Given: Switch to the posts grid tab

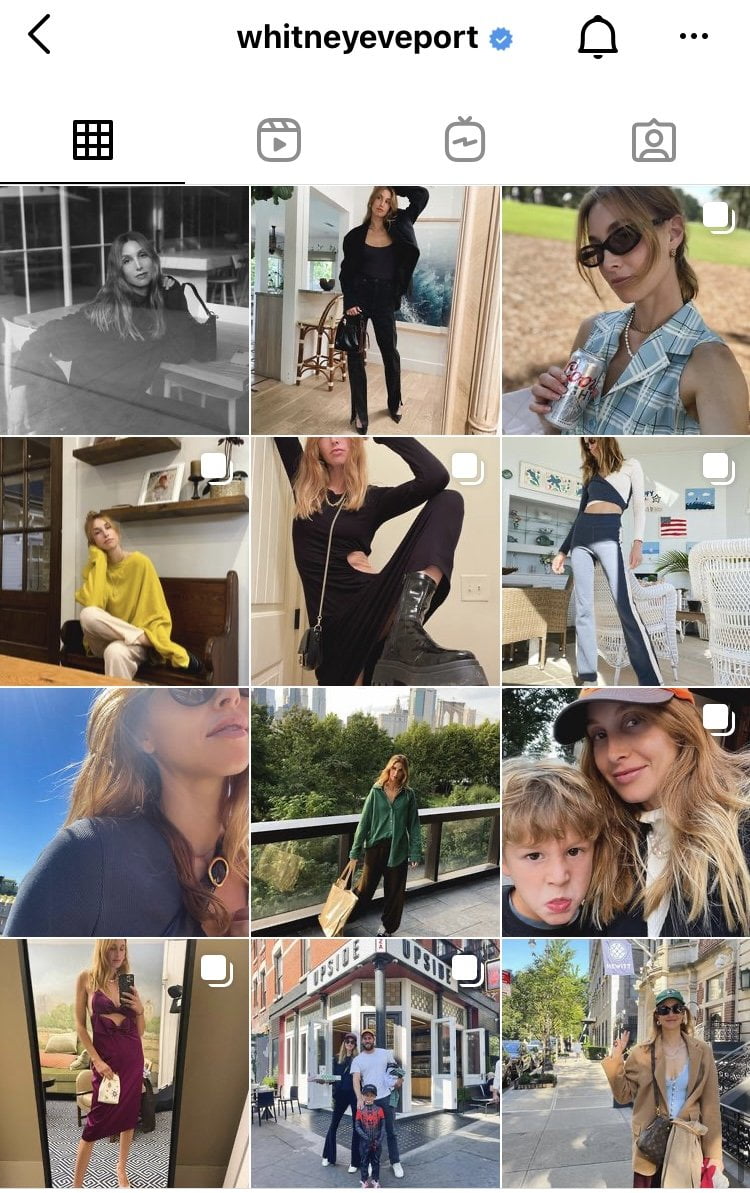Looking at the screenshot, I should (x=93, y=140).
